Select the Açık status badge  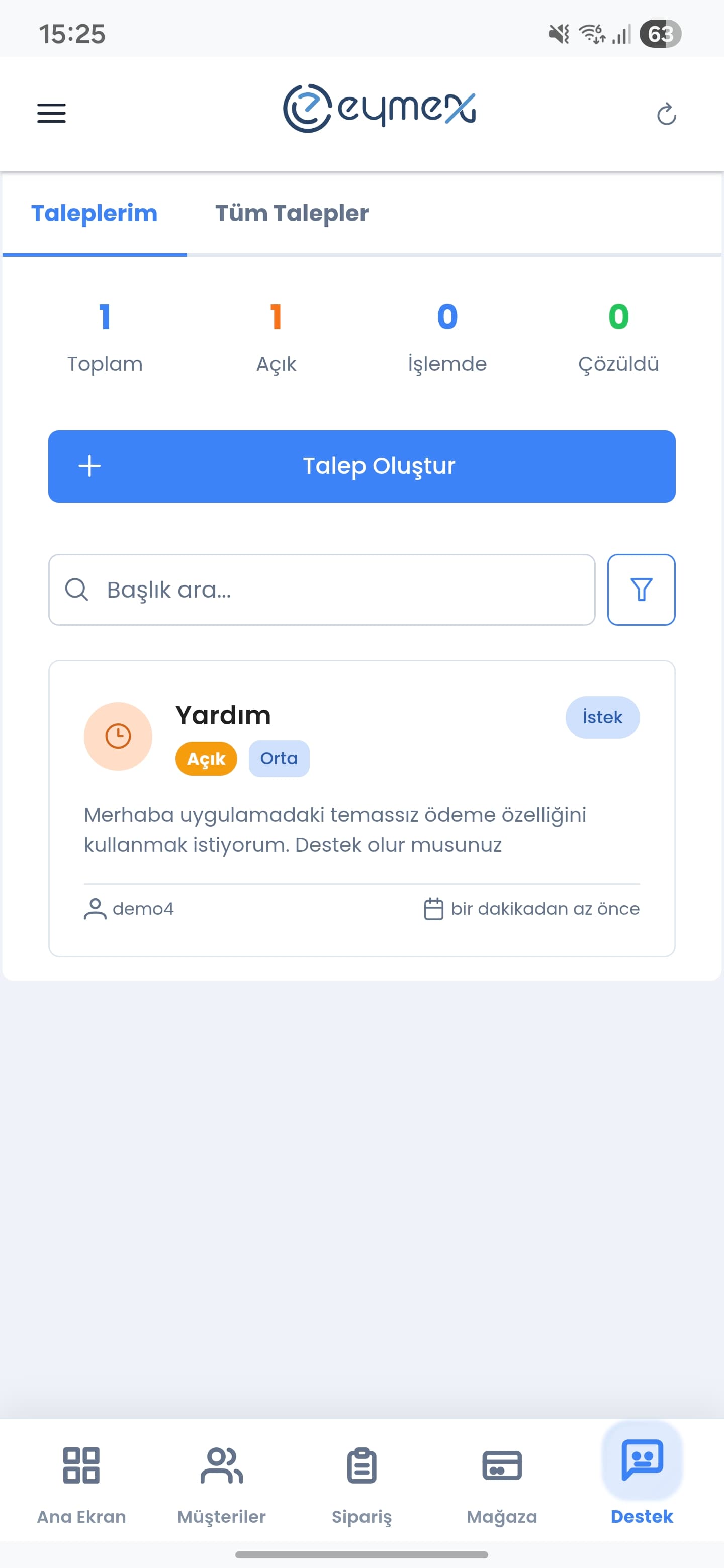[x=206, y=758]
